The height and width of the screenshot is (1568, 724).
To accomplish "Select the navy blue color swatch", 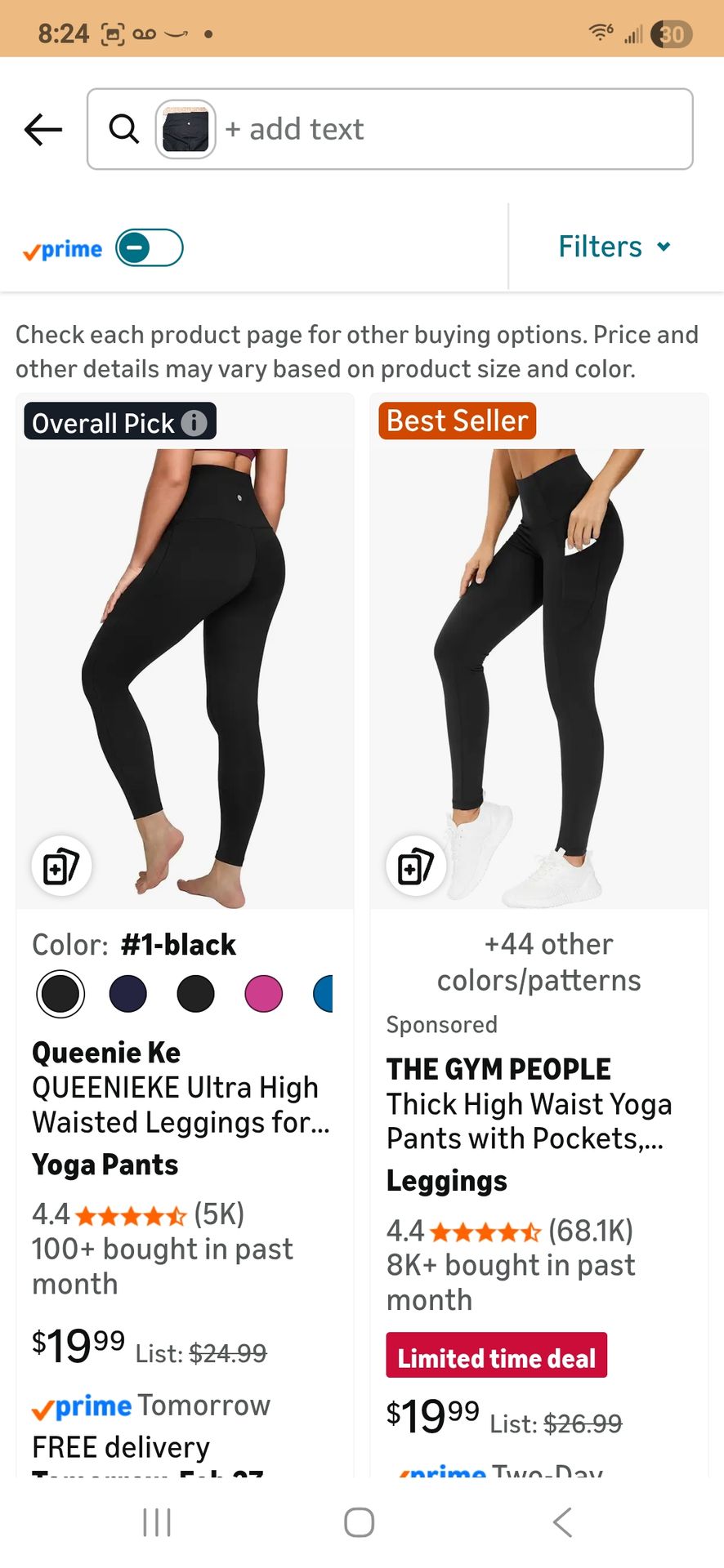I will (x=128, y=994).
